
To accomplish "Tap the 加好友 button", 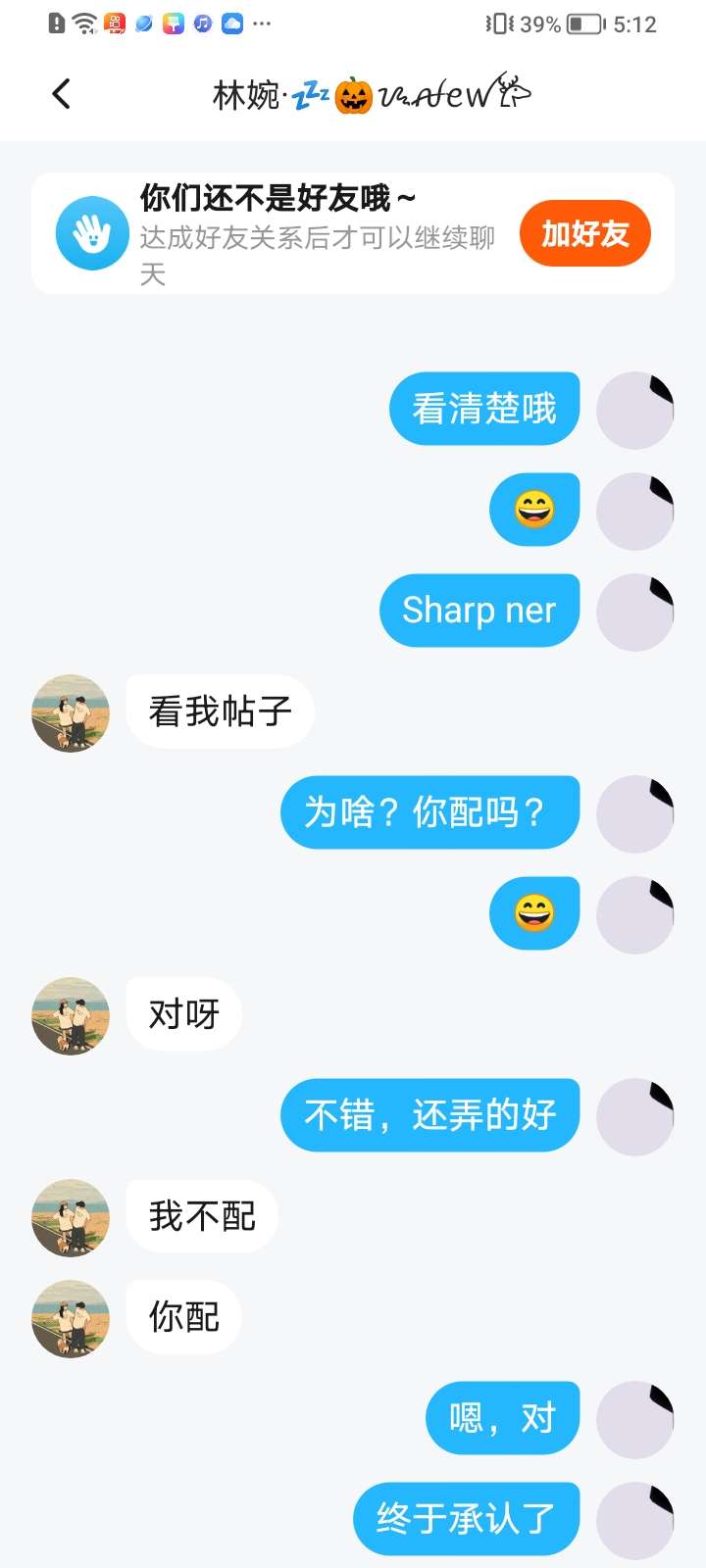I will pos(584,234).
